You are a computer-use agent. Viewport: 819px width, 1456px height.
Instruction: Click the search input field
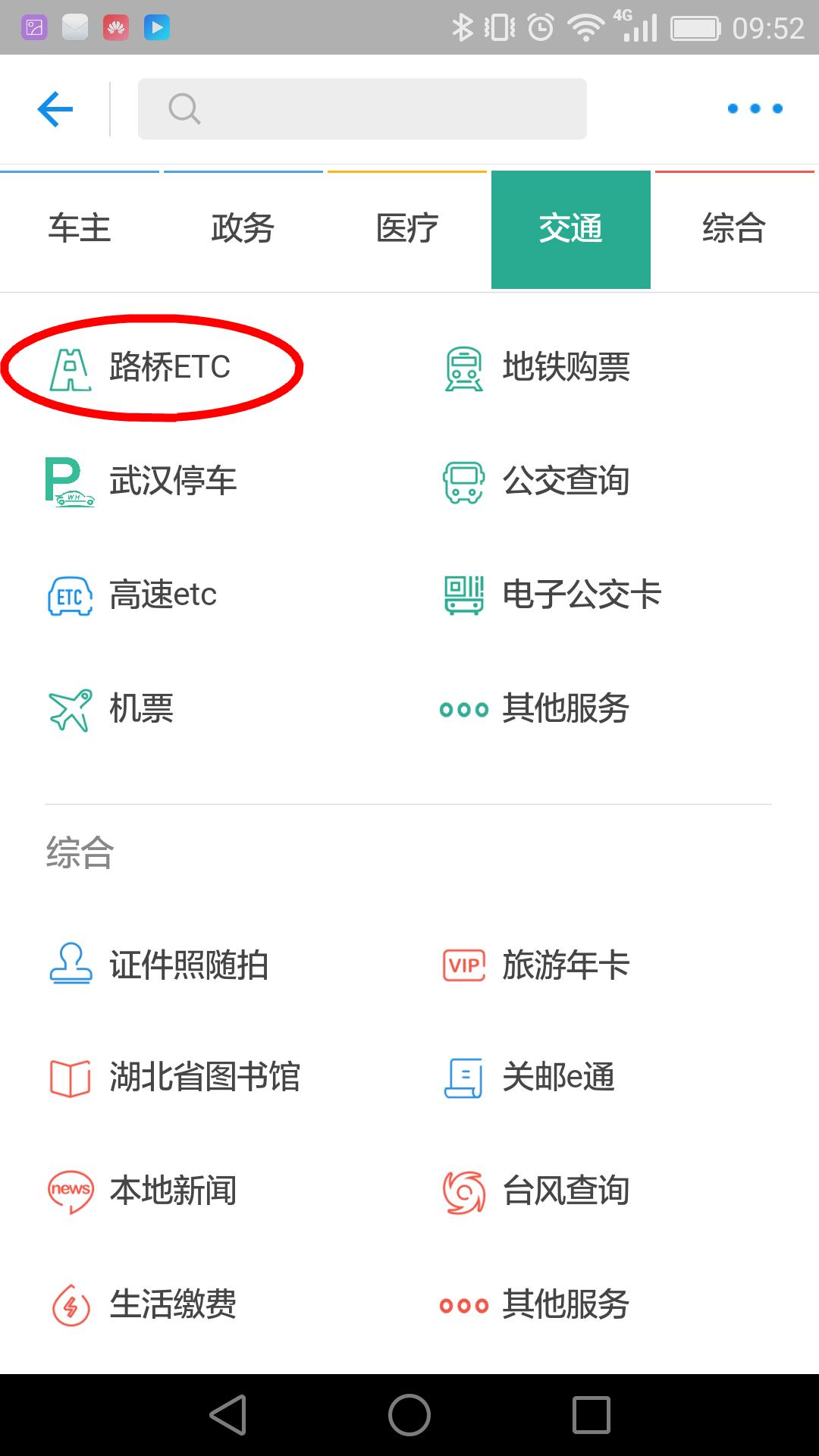[362, 108]
